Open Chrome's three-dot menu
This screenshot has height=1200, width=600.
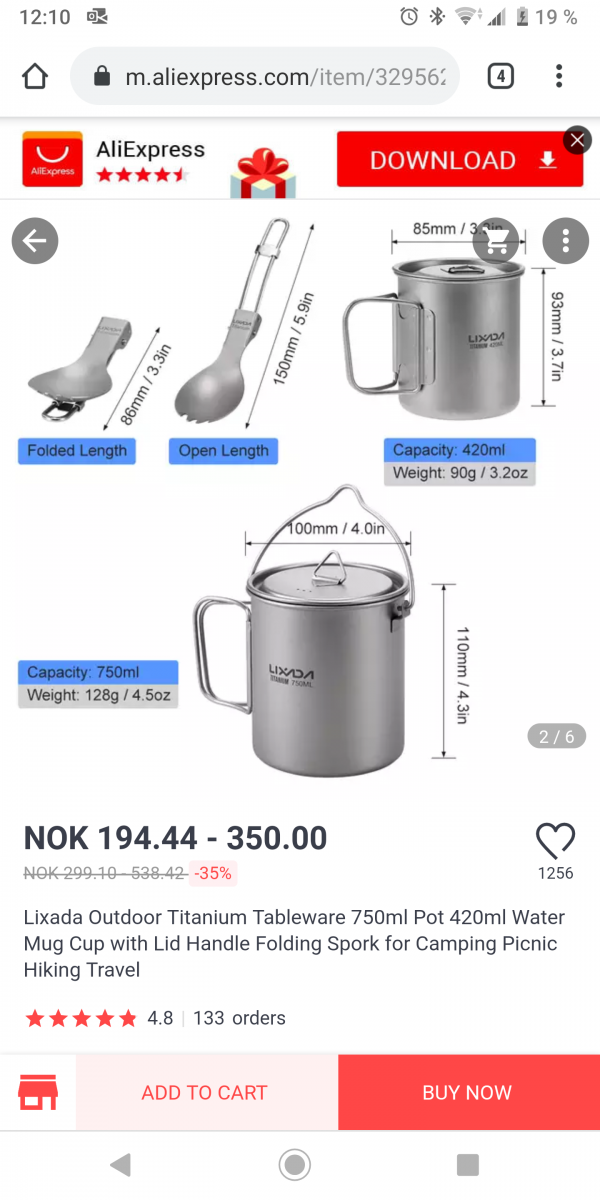tap(559, 76)
